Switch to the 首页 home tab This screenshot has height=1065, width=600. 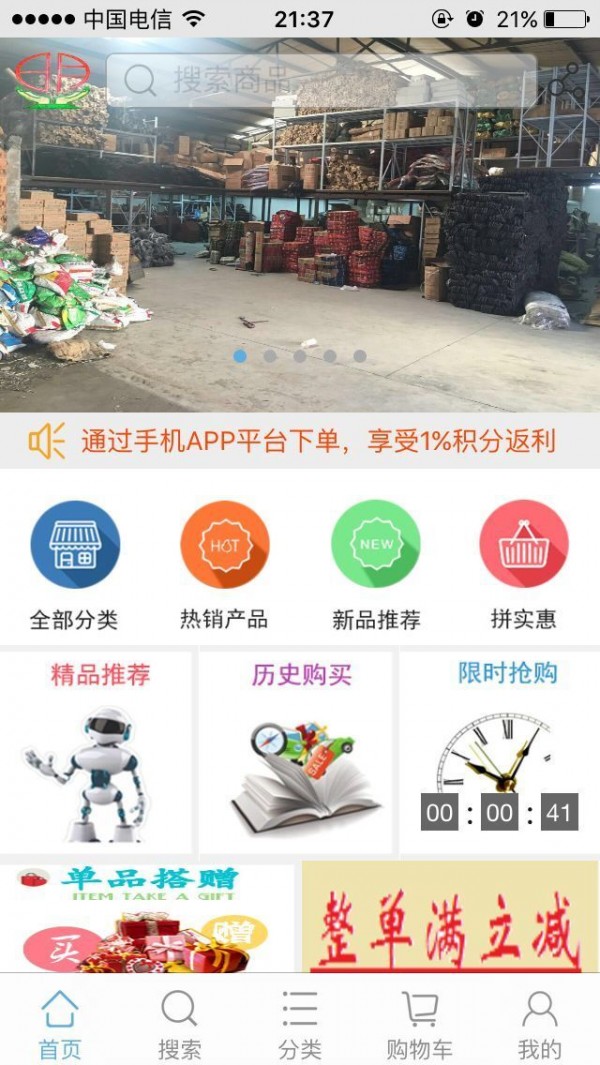[60, 1024]
